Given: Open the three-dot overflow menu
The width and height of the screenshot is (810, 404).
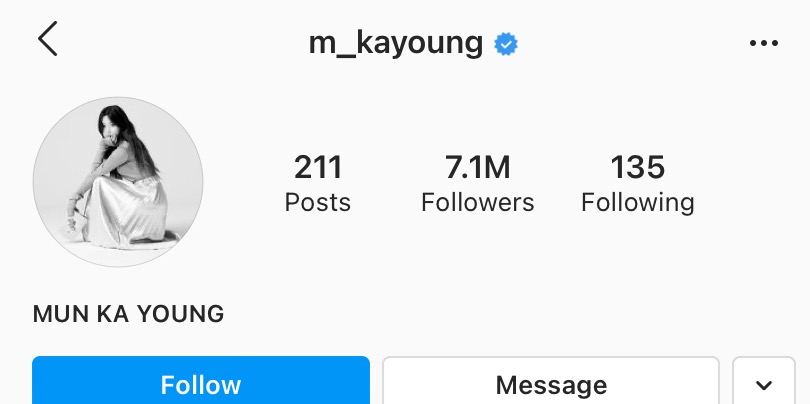Looking at the screenshot, I should click(x=763, y=43).
